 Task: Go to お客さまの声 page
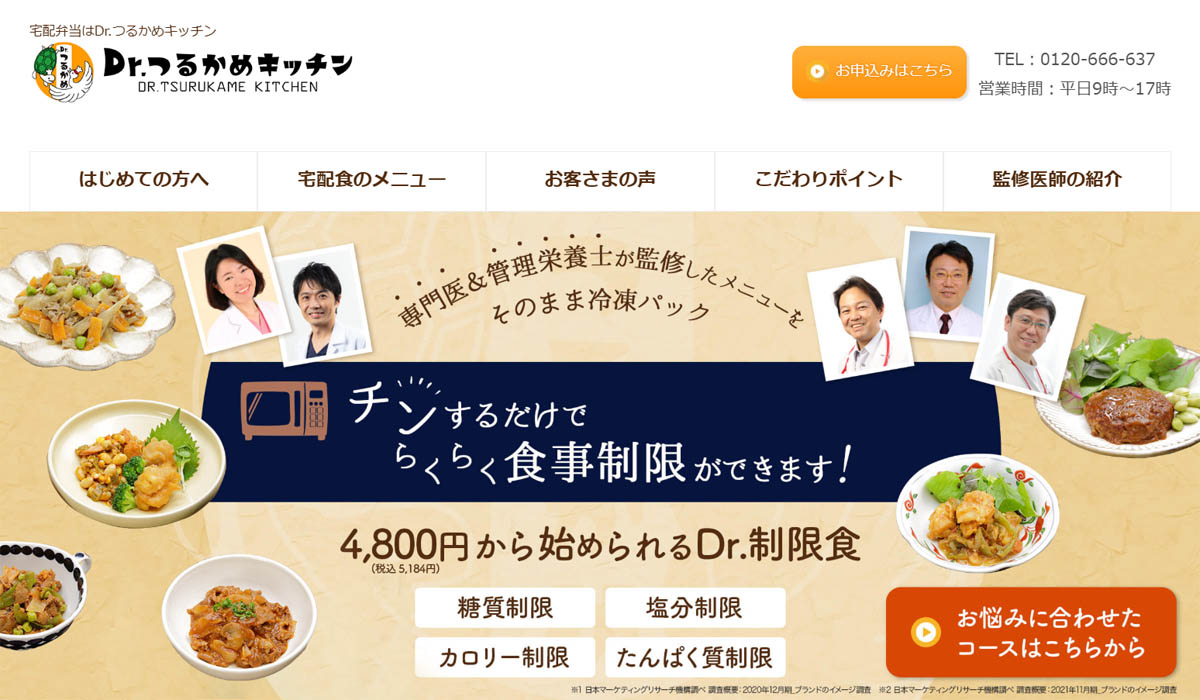(x=600, y=180)
